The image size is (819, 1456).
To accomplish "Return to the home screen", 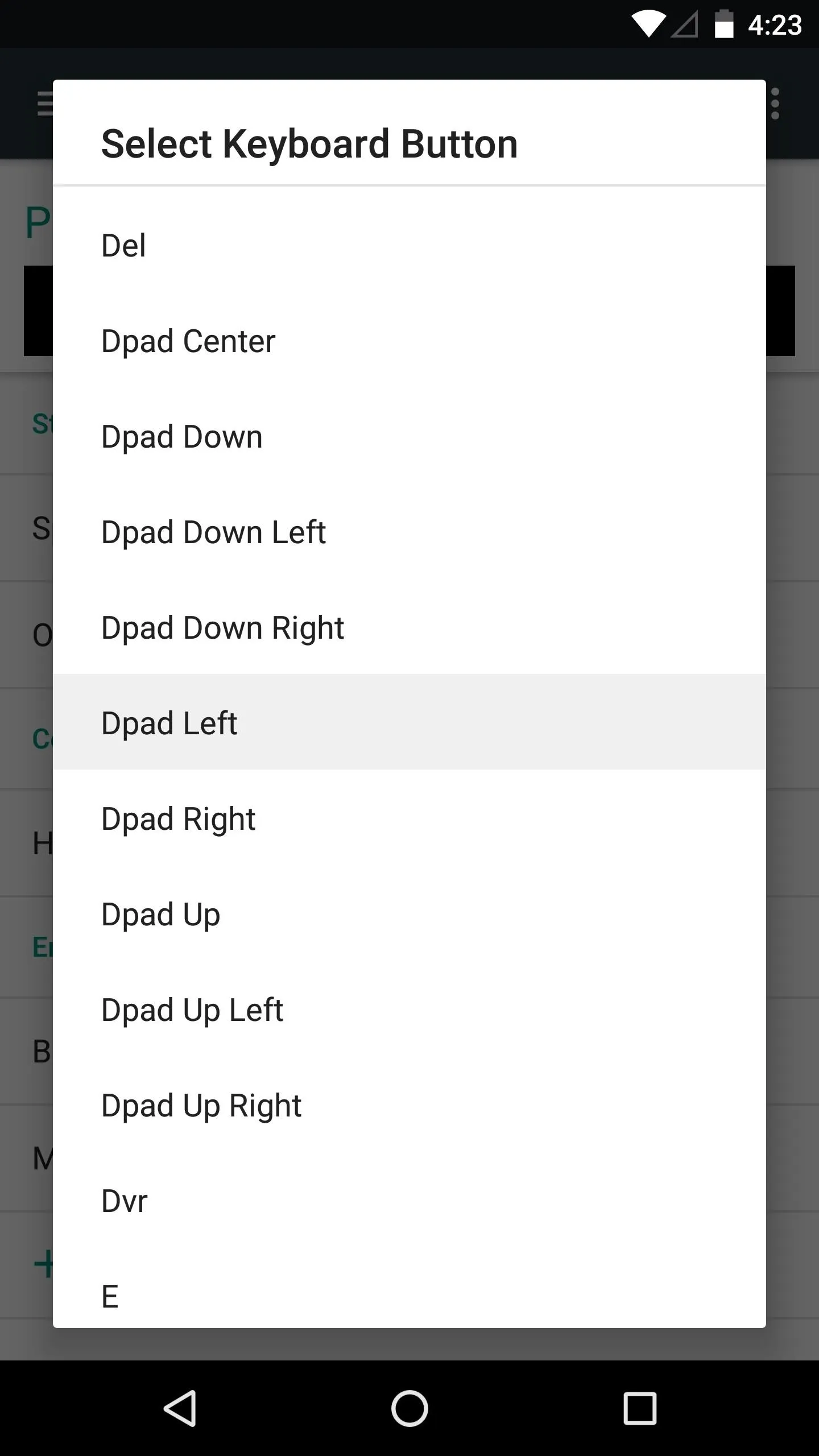I will tap(409, 1408).
